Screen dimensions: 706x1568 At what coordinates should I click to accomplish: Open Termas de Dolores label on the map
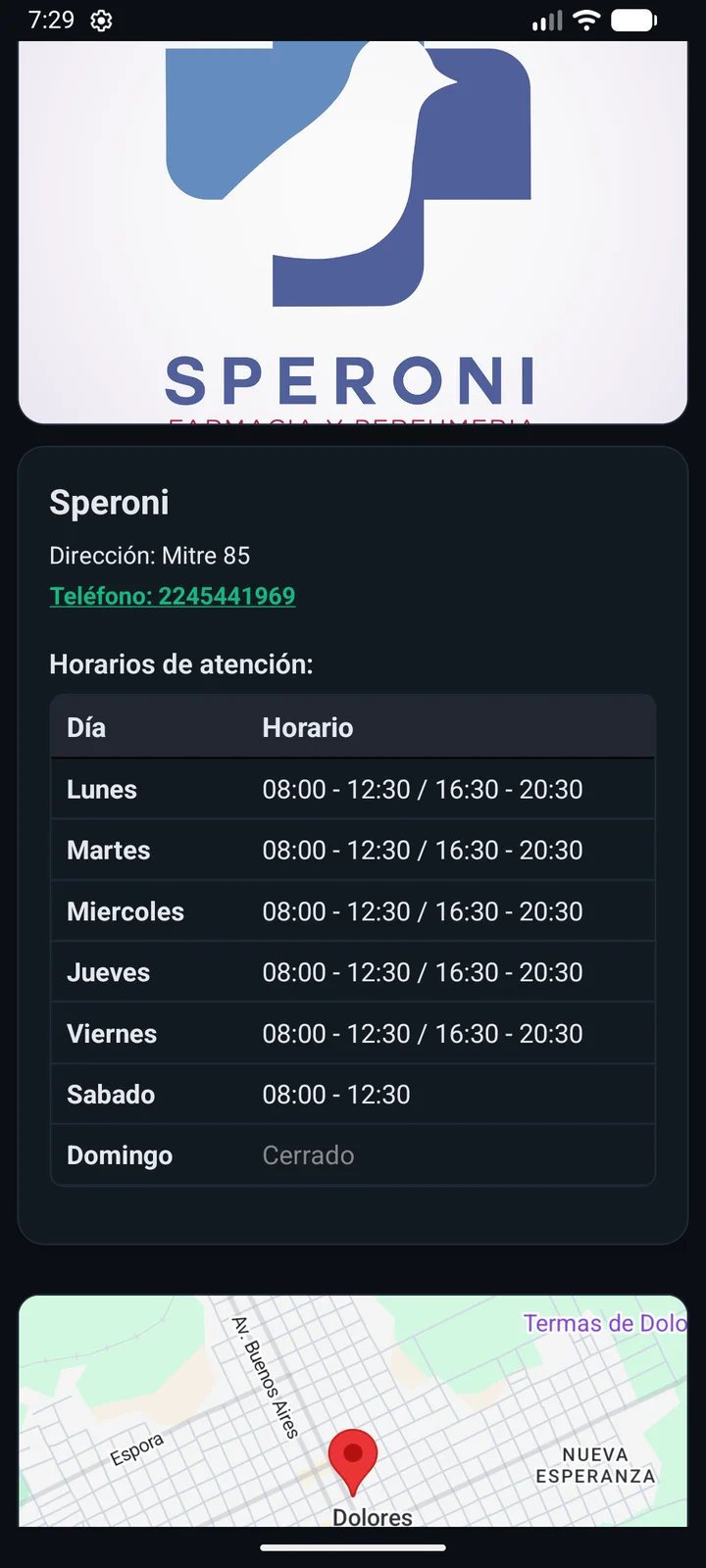pos(605,1323)
